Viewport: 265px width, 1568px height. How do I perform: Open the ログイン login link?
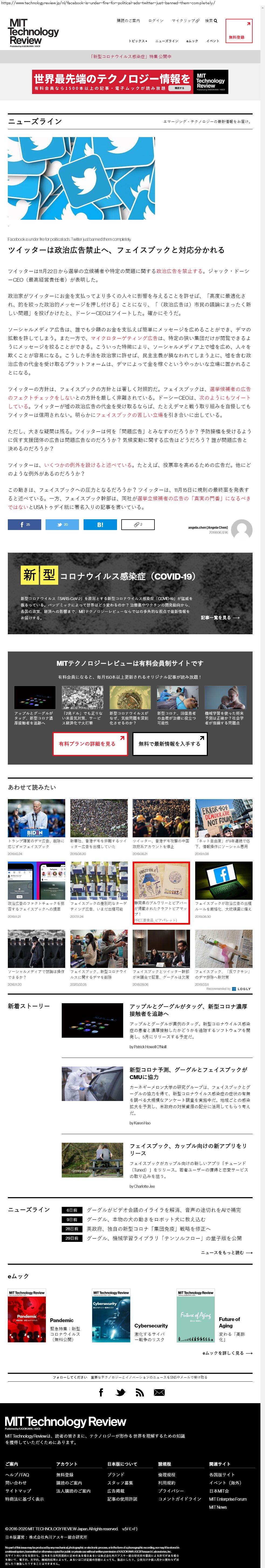pyautogui.click(x=156, y=21)
